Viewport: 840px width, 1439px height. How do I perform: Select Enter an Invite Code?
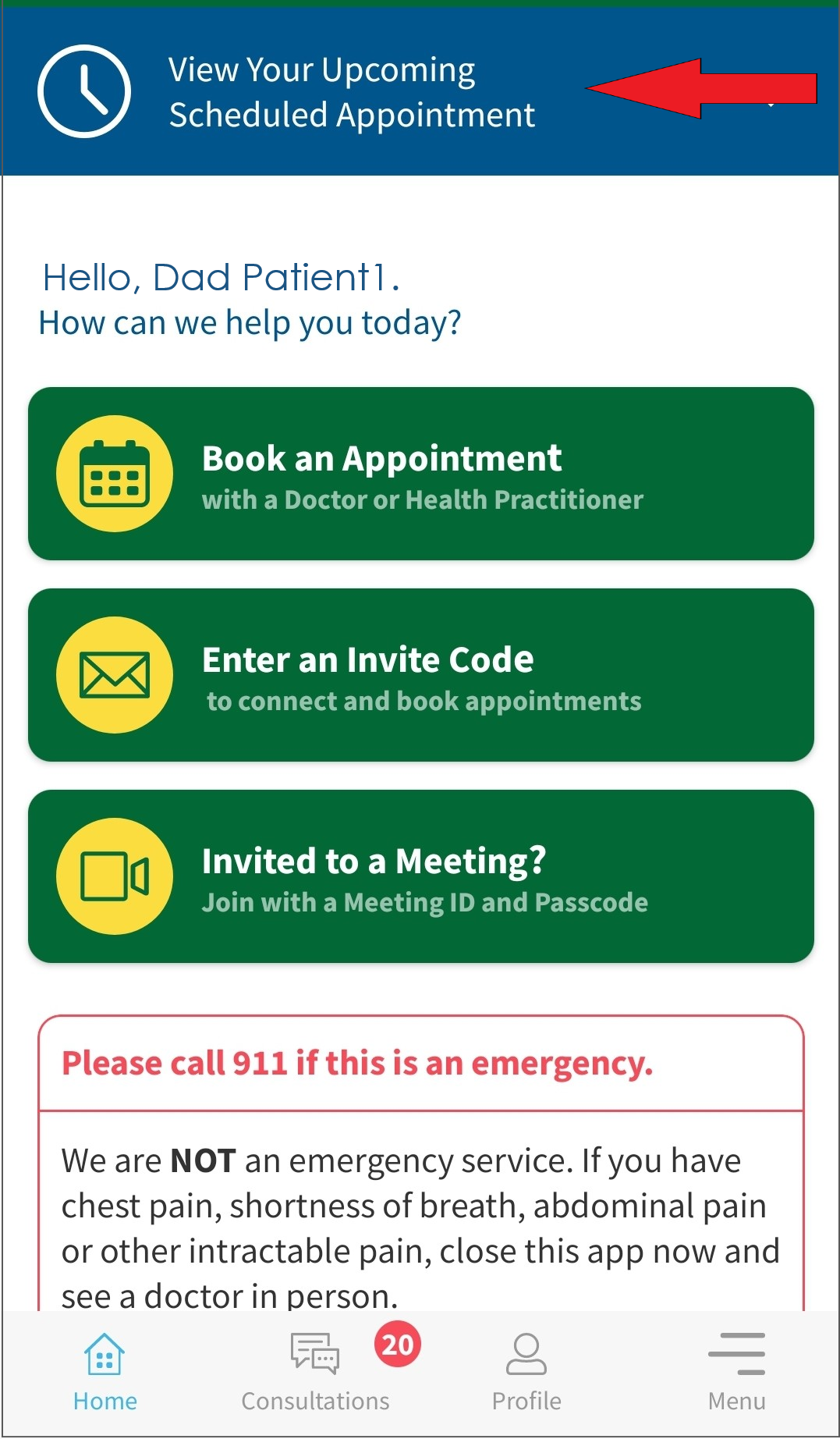coord(420,675)
